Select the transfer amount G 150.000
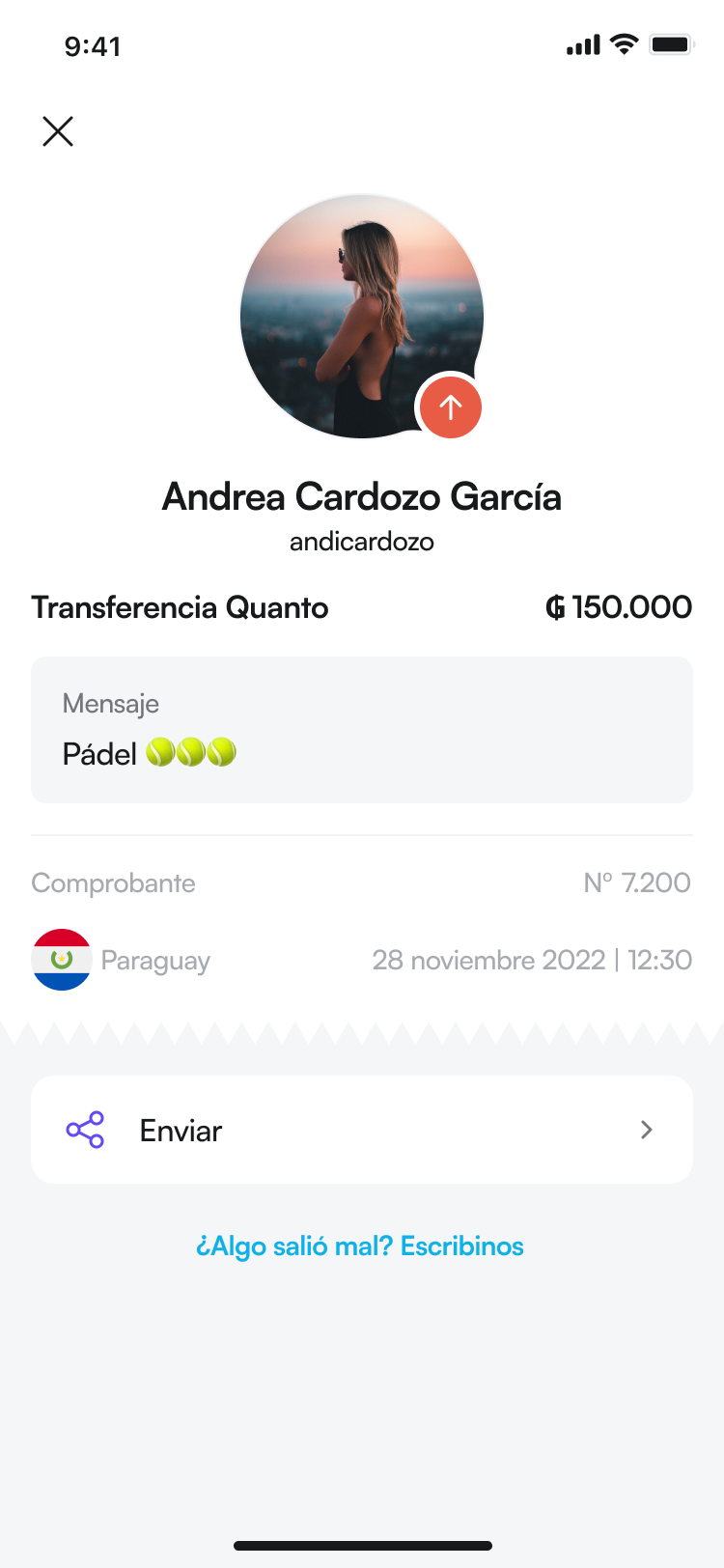The height and width of the screenshot is (1568, 724). coord(620,606)
